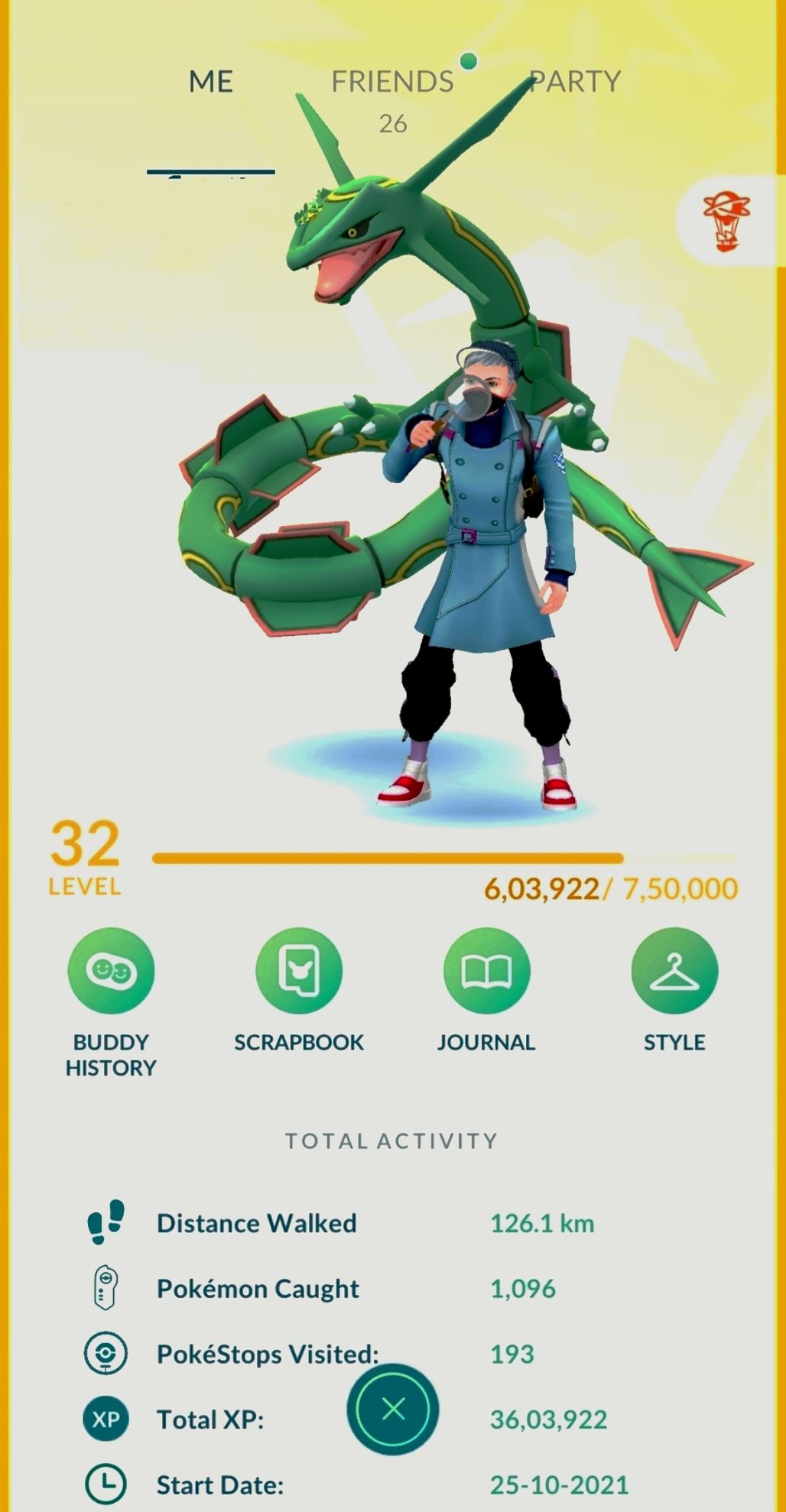Tap the hot air balloon side icon

coord(726,222)
